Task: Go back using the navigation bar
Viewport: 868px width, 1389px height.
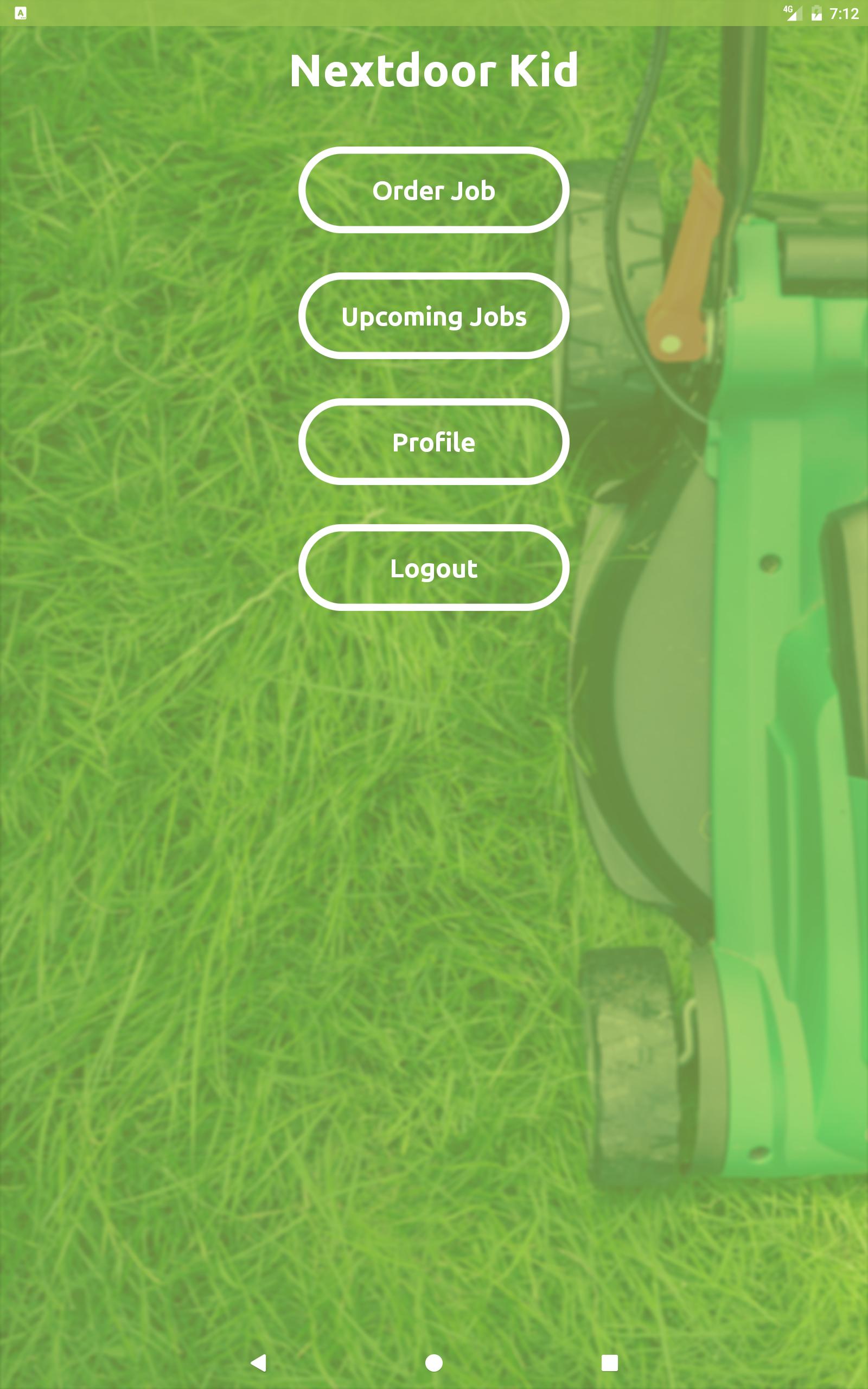Action: point(258,1362)
